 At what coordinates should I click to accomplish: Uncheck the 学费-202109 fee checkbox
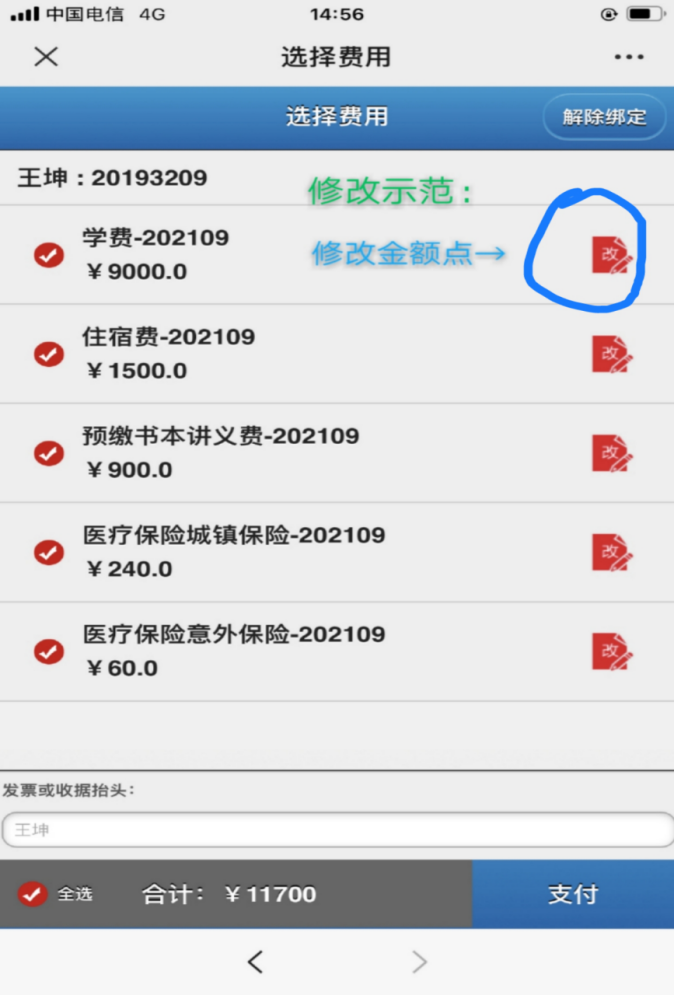pos(49,255)
